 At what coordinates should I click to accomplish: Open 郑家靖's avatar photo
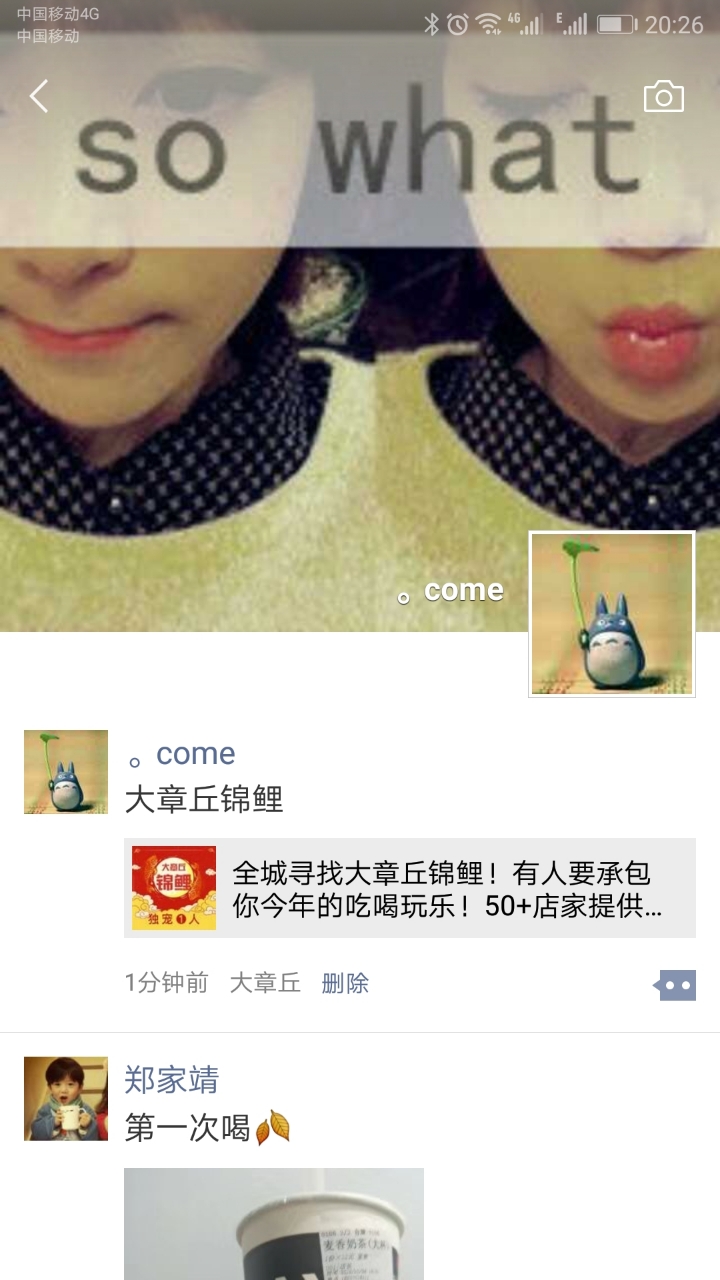[x=66, y=1098]
